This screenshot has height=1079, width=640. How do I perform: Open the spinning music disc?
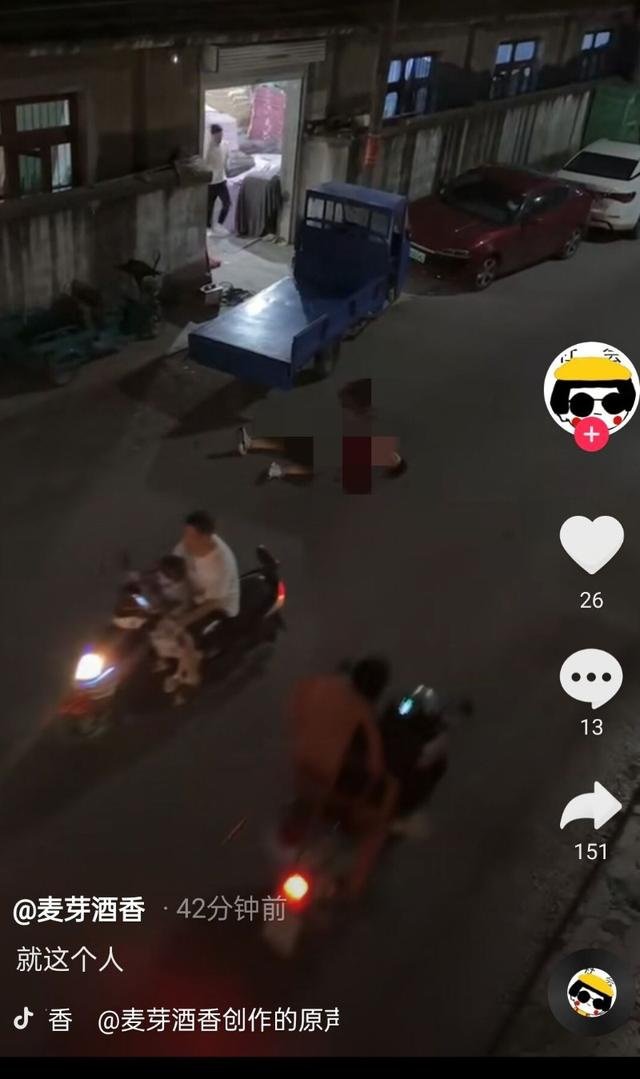point(591,992)
